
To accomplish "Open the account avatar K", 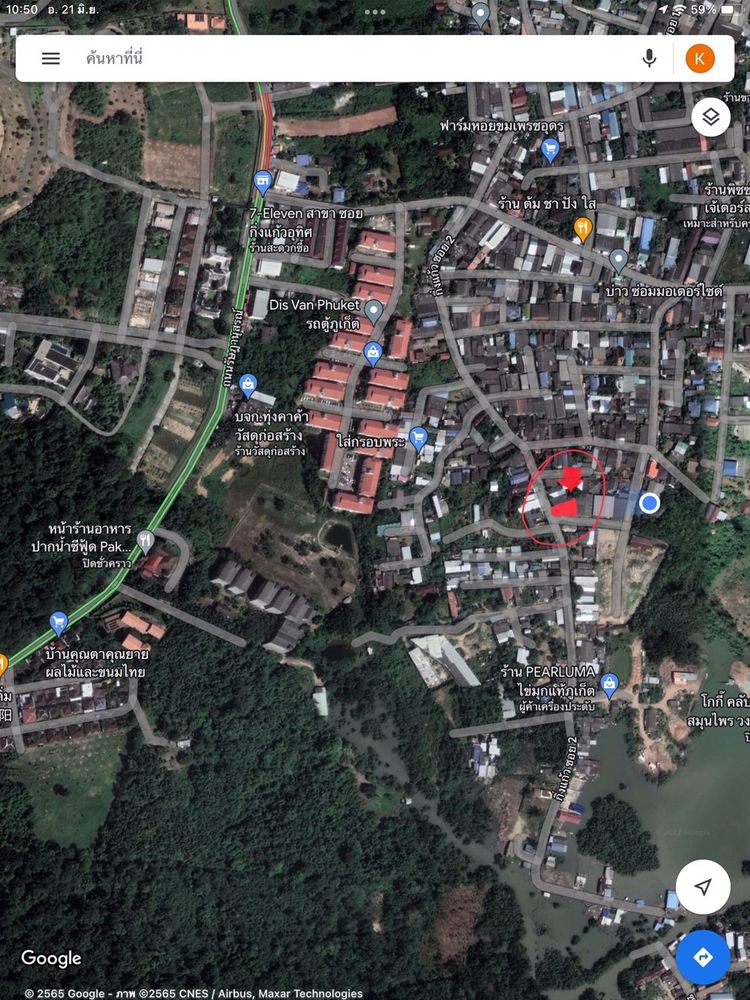I will pyautogui.click(x=700, y=58).
